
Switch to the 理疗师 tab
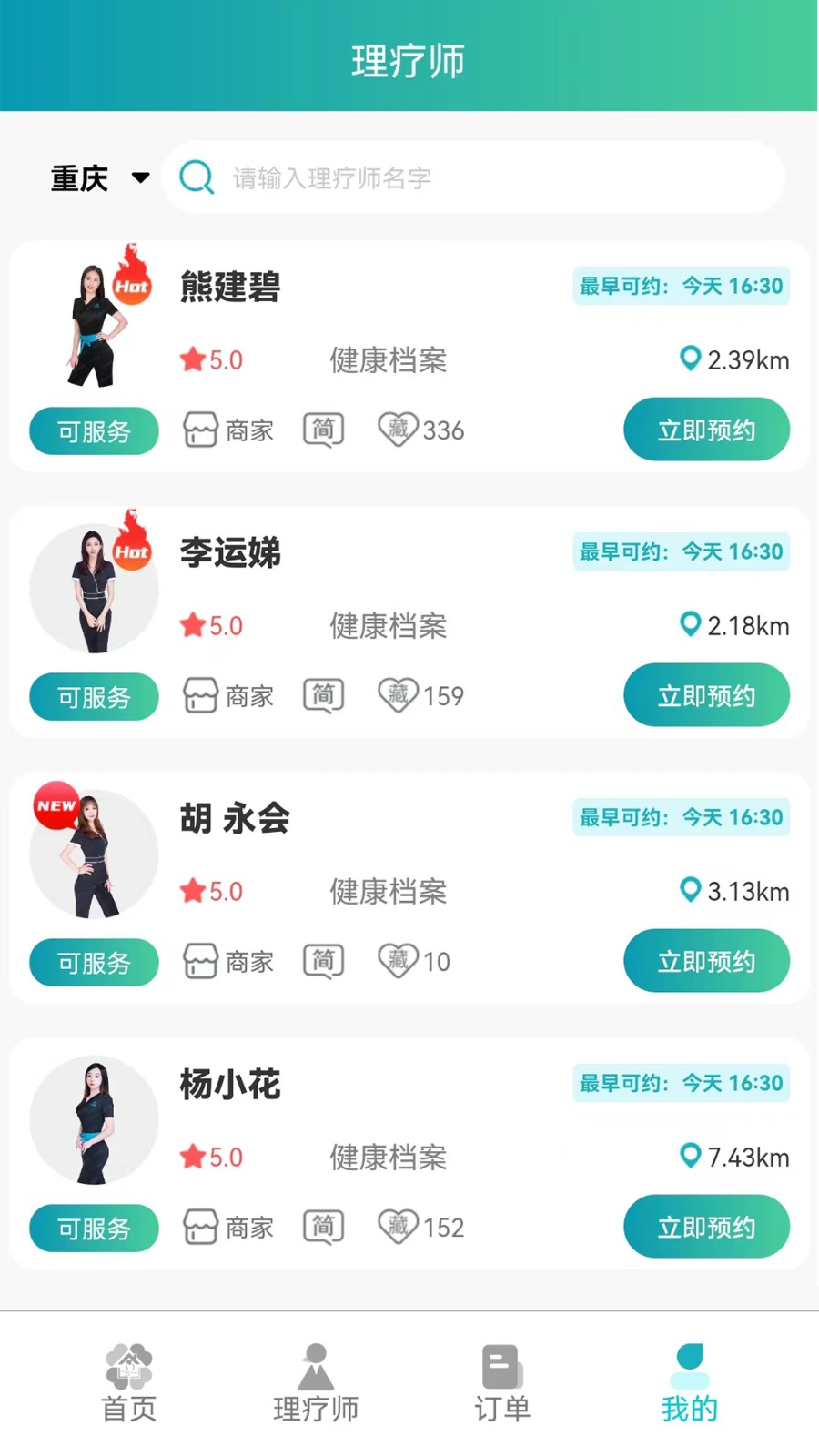pyautogui.click(x=316, y=1383)
